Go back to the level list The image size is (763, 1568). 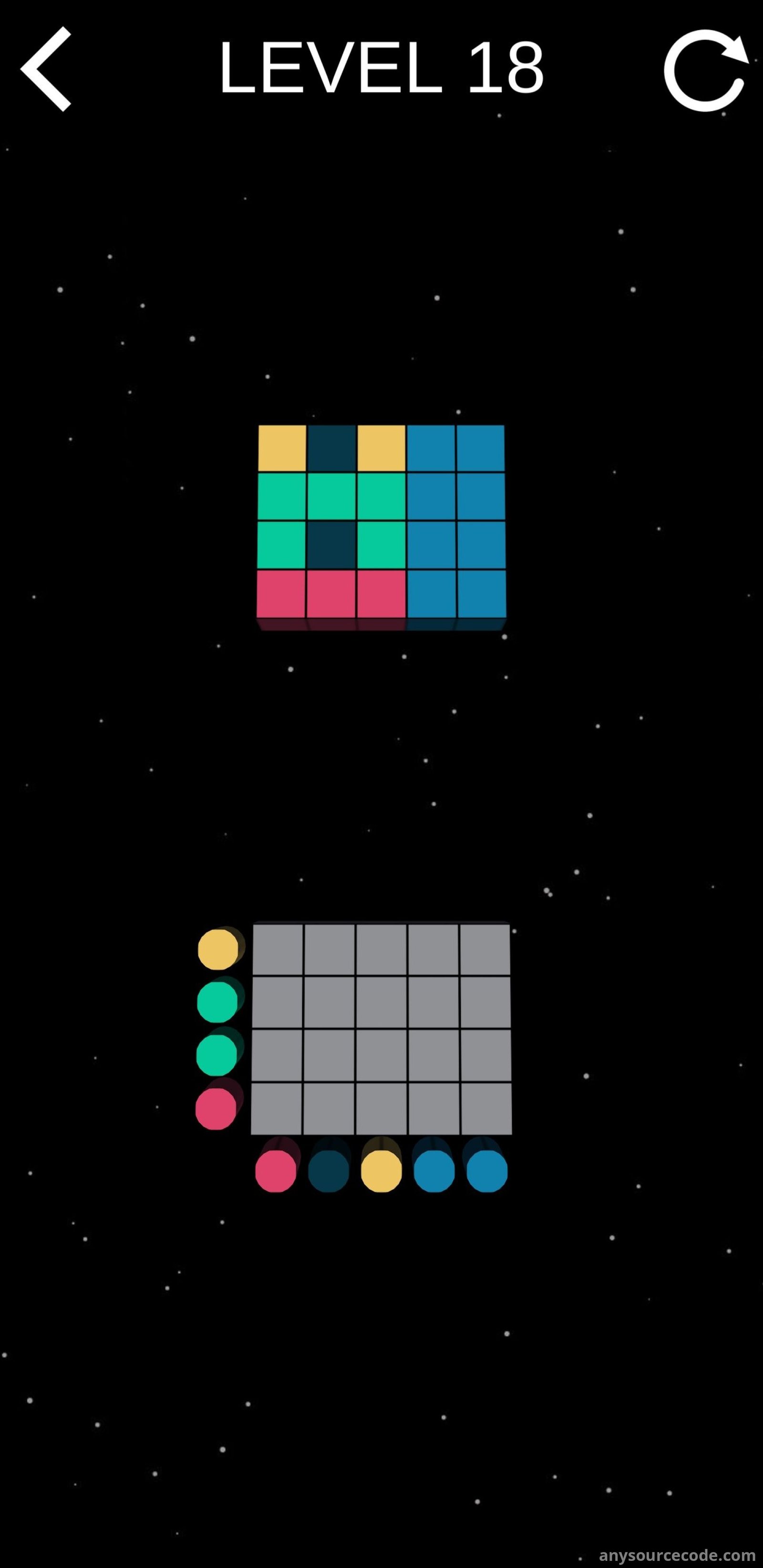[x=46, y=69]
